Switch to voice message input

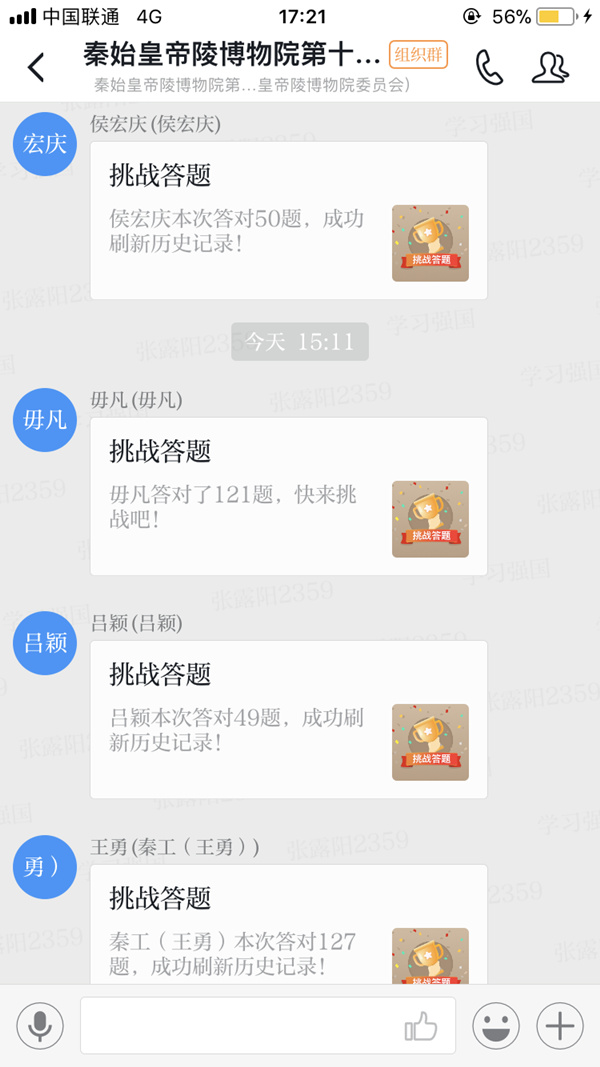coord(40,1025)
